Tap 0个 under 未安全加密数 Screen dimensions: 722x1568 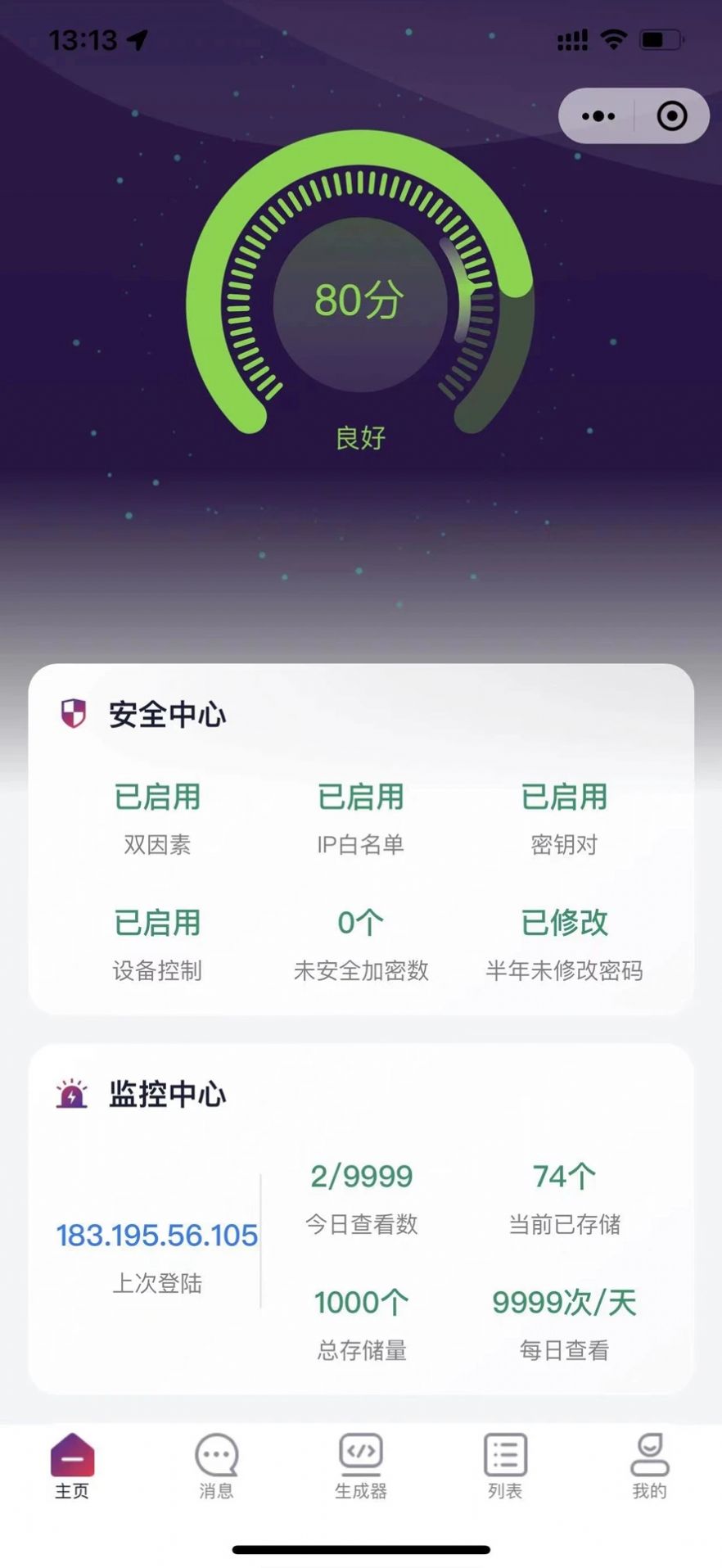(361, 923)
